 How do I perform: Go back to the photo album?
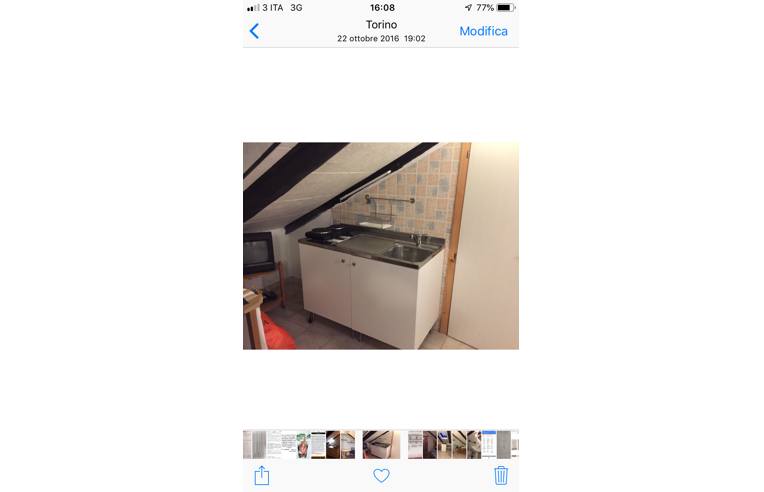(x=254, y=31)
